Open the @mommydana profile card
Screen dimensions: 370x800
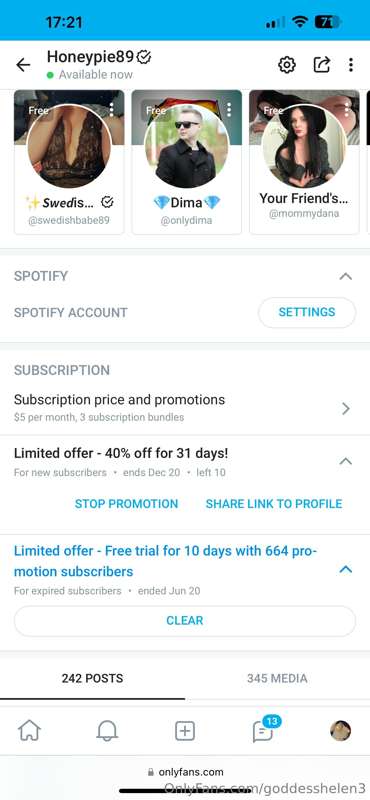304,162
